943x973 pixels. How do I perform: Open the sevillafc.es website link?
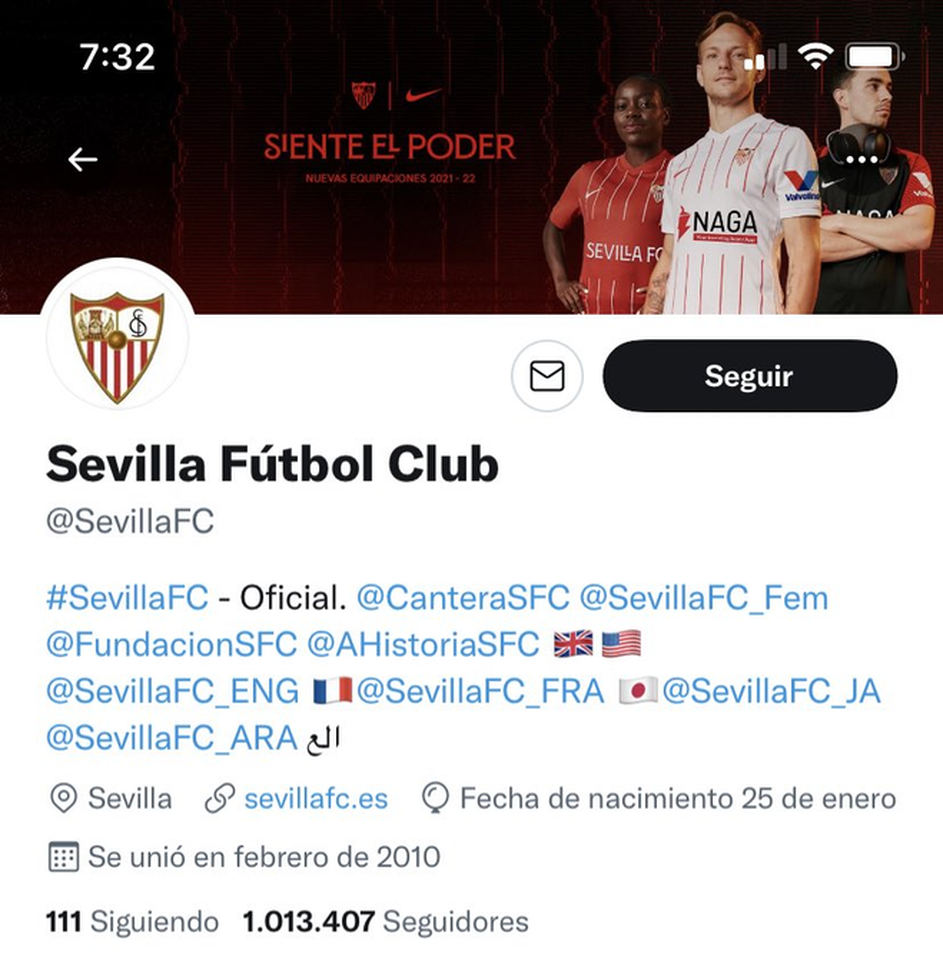point(315,799)
